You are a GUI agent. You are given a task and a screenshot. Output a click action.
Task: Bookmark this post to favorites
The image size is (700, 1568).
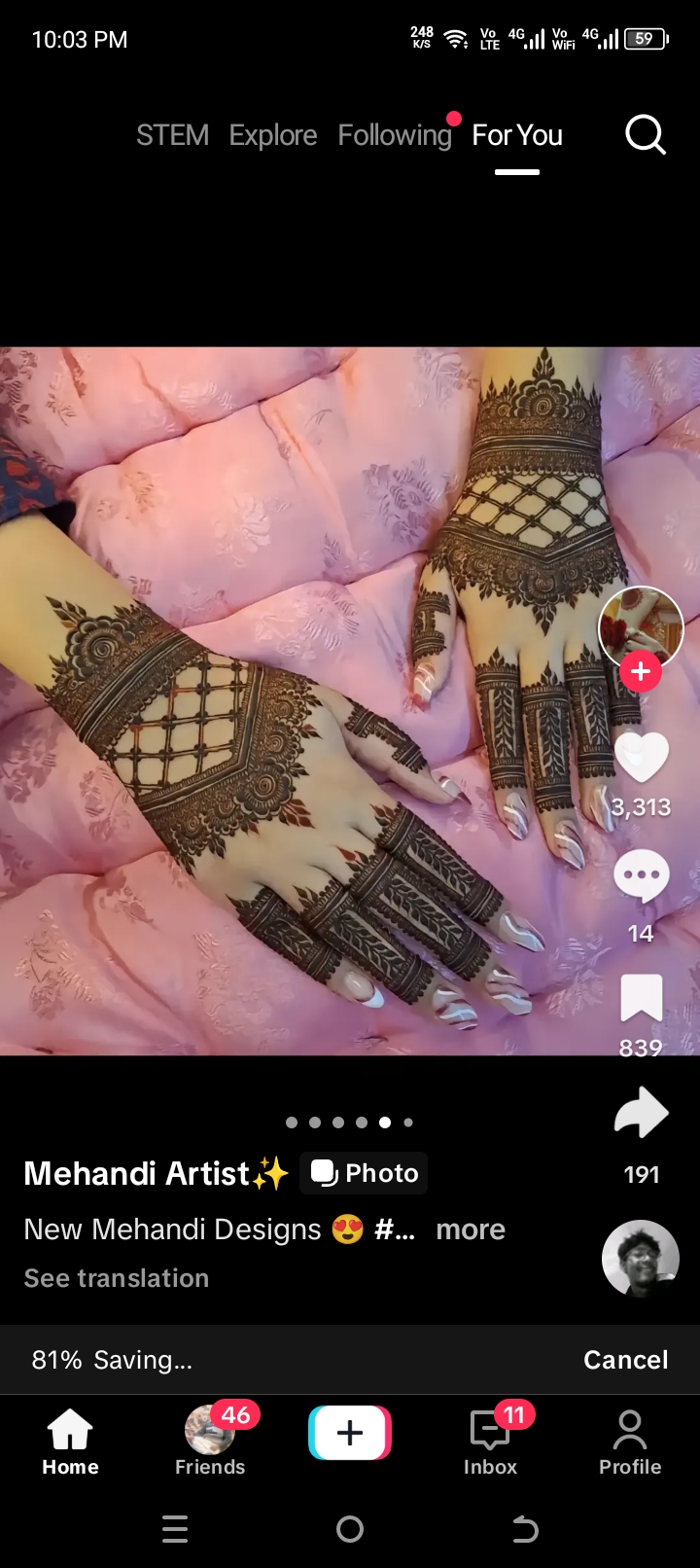coord(642,999)
